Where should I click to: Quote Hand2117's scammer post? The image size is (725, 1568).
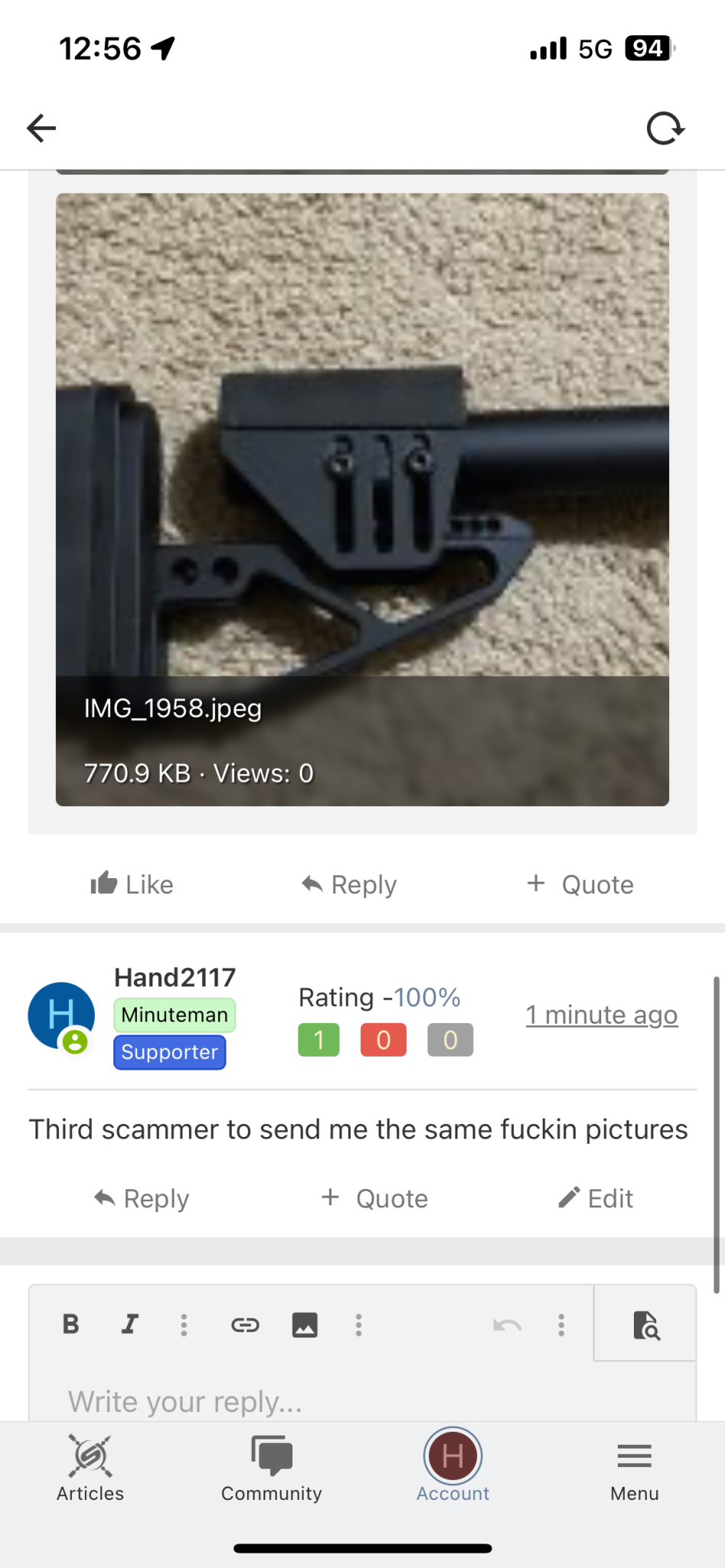click(x=374, y=1198)
